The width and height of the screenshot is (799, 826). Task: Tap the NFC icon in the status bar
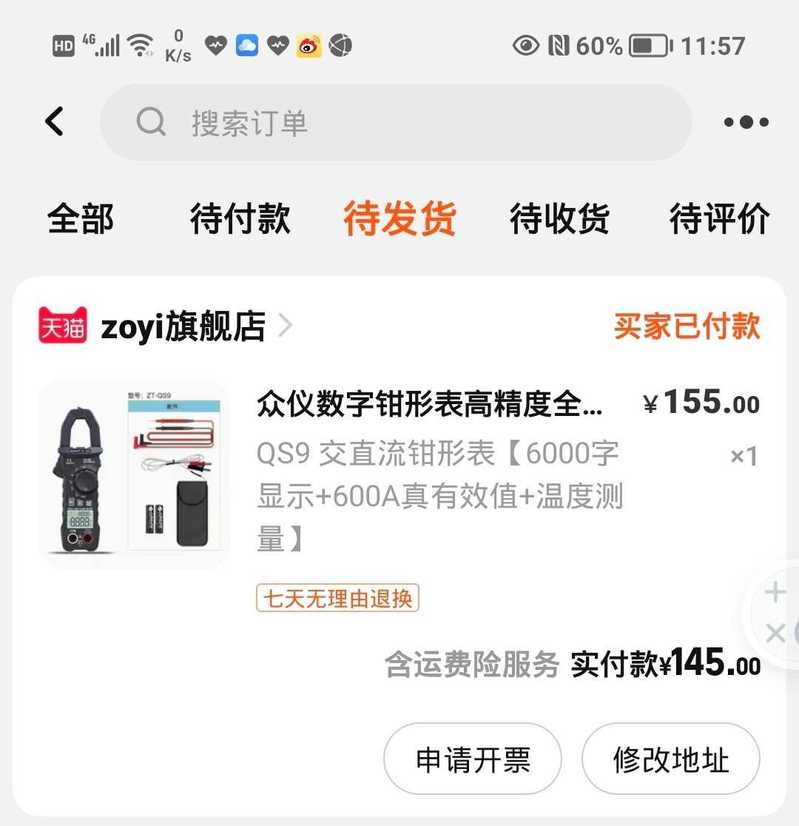click(556, 45)
